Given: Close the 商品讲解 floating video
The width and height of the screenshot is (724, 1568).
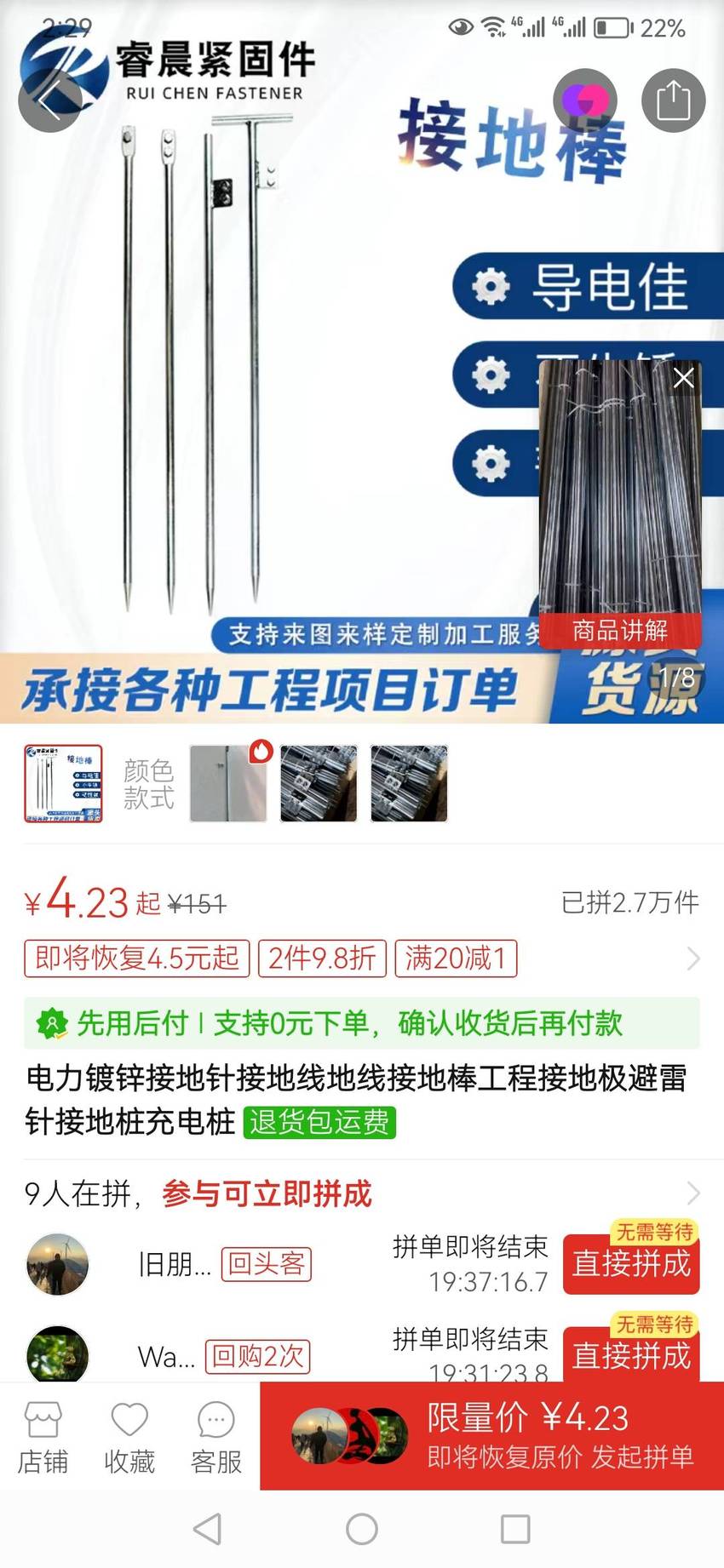Looking at the screenshot, I should click(684, 378).
